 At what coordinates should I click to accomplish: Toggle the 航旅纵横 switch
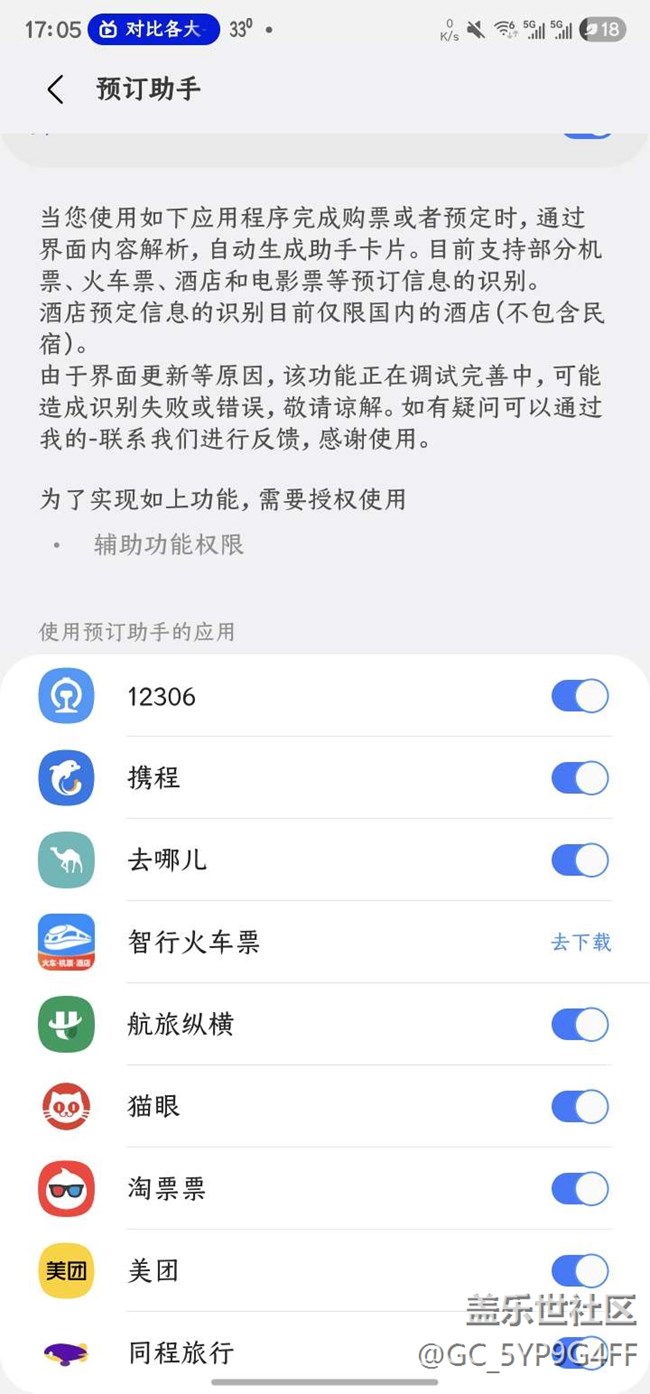tap(580, 1024)
